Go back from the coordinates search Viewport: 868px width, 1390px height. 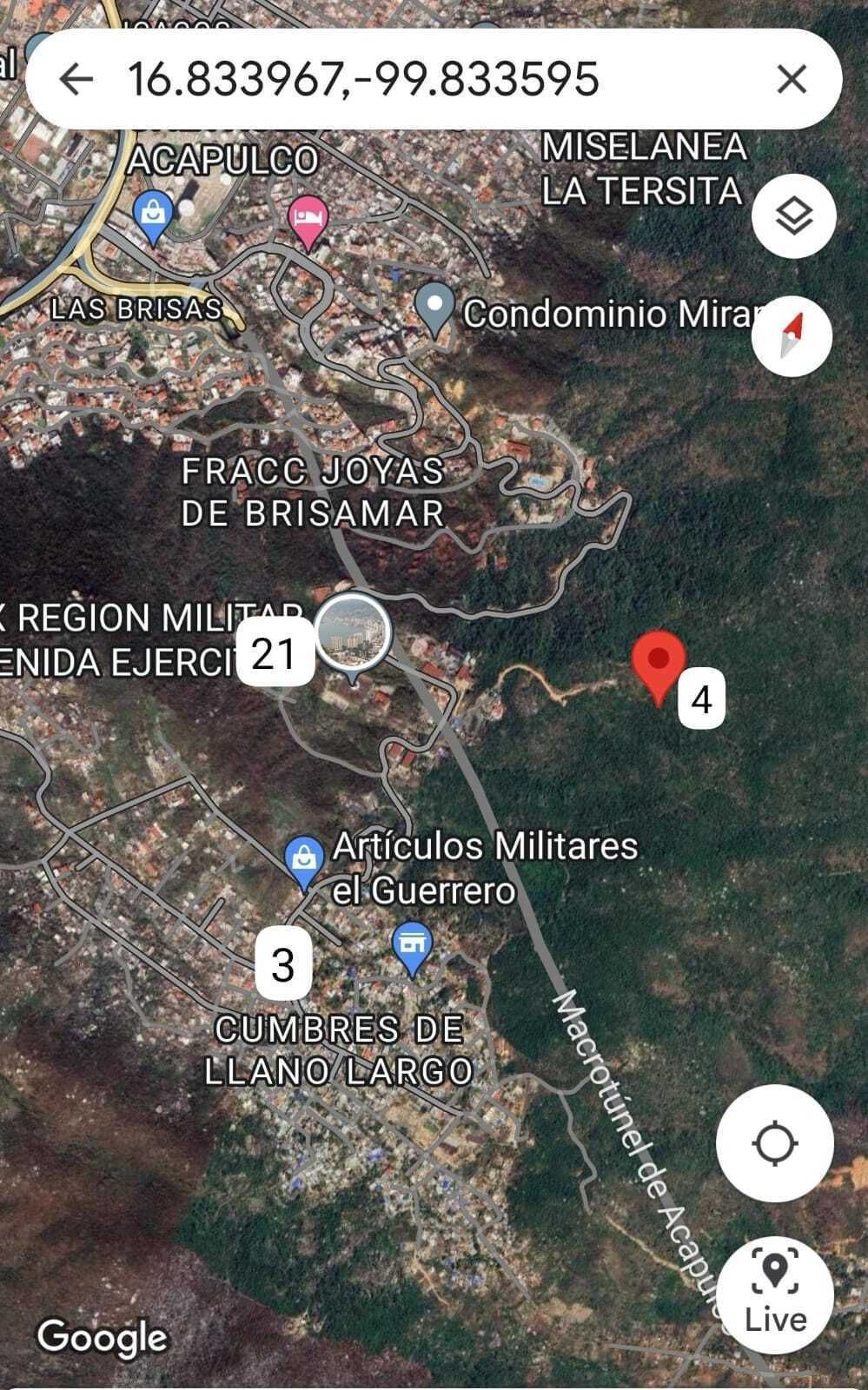[x=76, y=79]
